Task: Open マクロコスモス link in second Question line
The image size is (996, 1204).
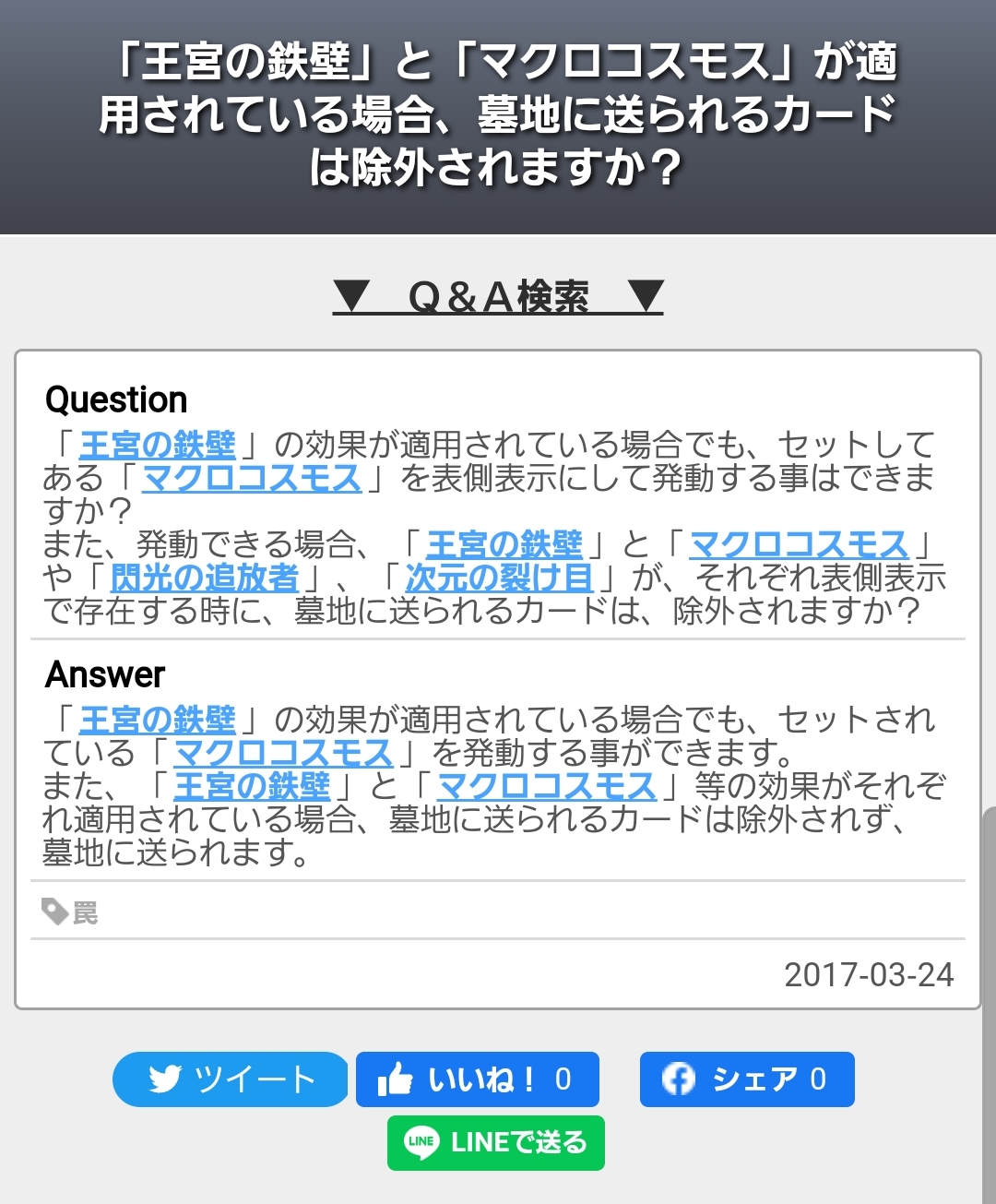Action: pos(252,478)
